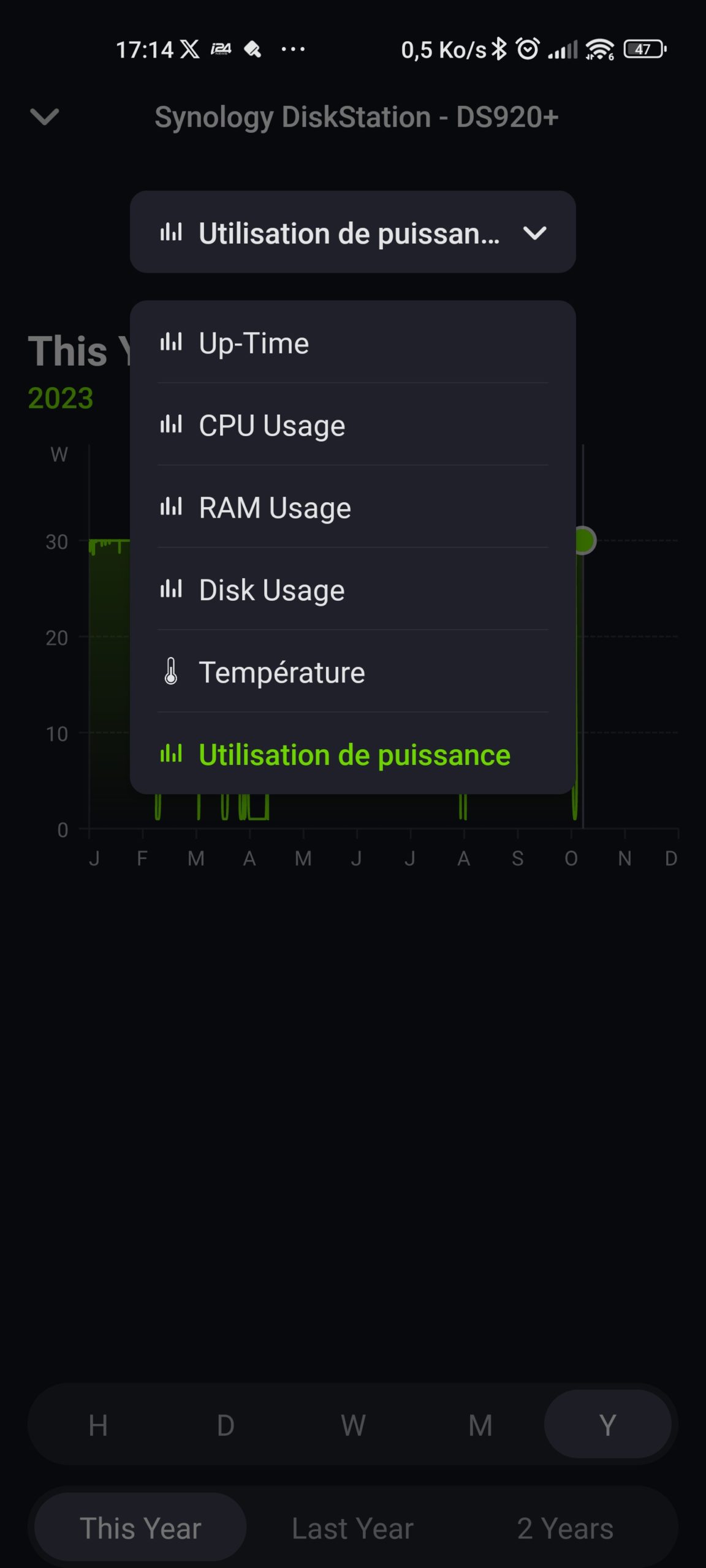Collapse the Utilisation de puissance dropdown
This screenshot has height=1568, width=706.
click(352, 232)
